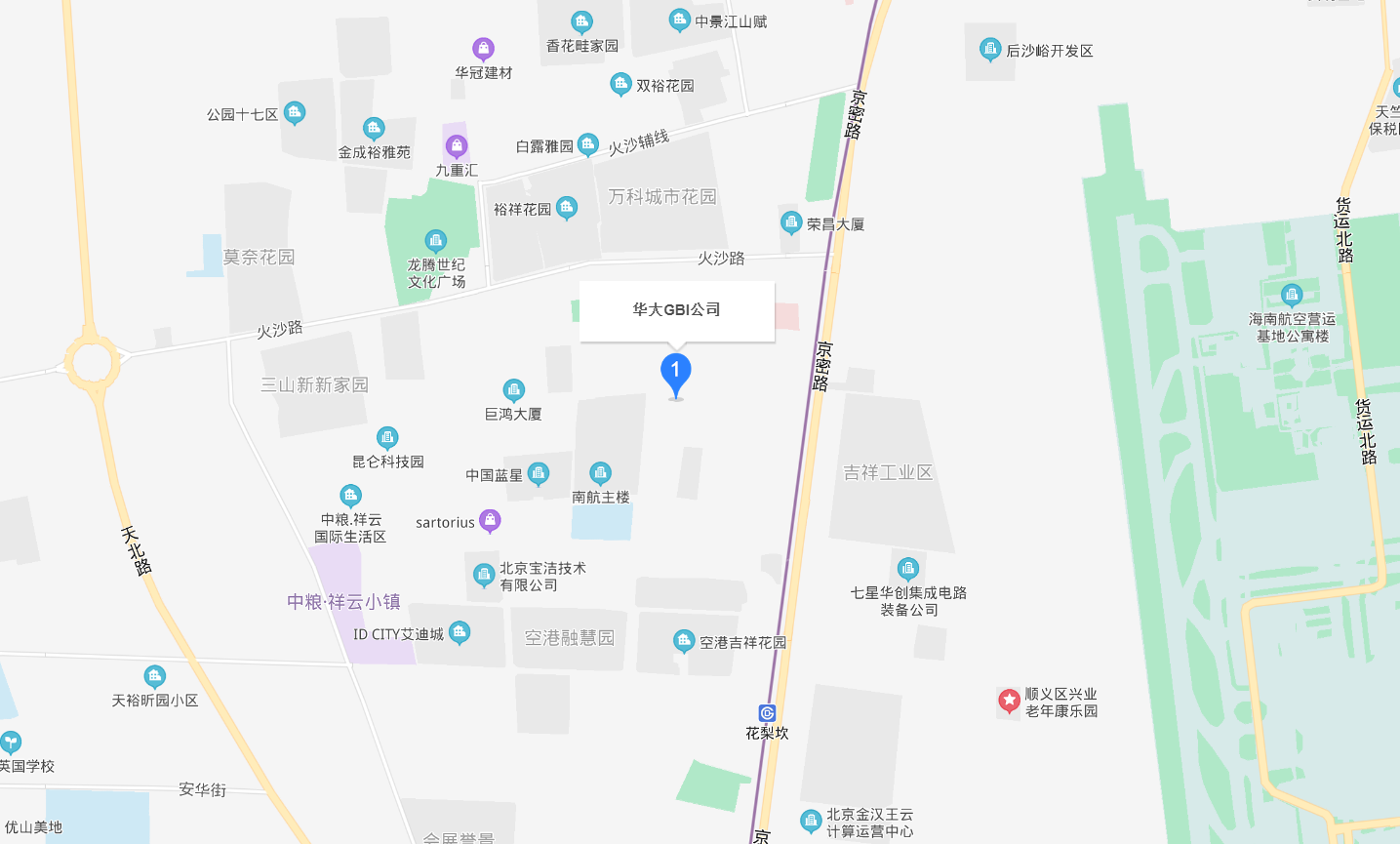1400x844 pixels.
Task: Select the 九重汇 shopping marker
Action: point(456,147)
